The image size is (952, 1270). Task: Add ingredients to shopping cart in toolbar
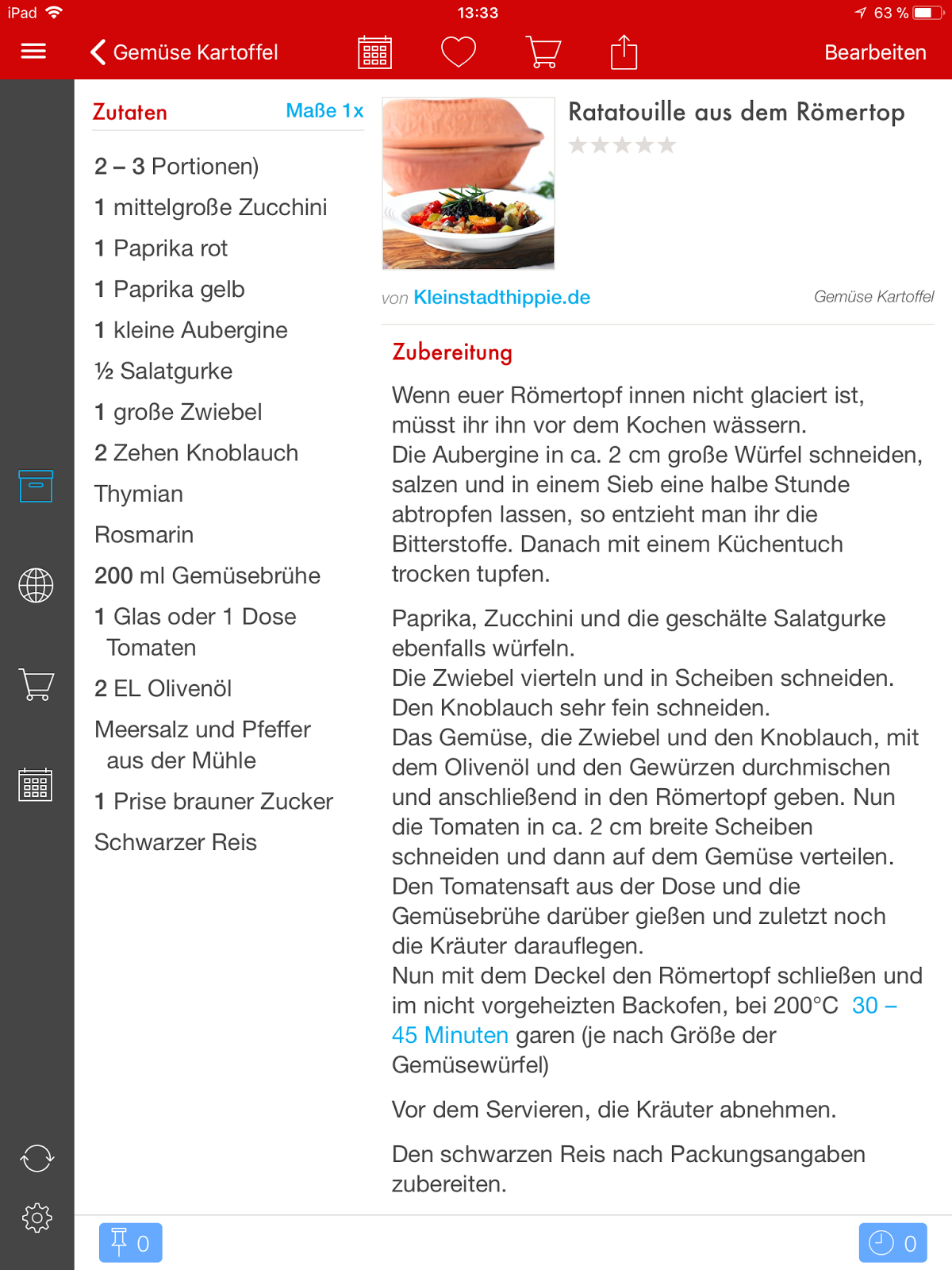point(543,52)
